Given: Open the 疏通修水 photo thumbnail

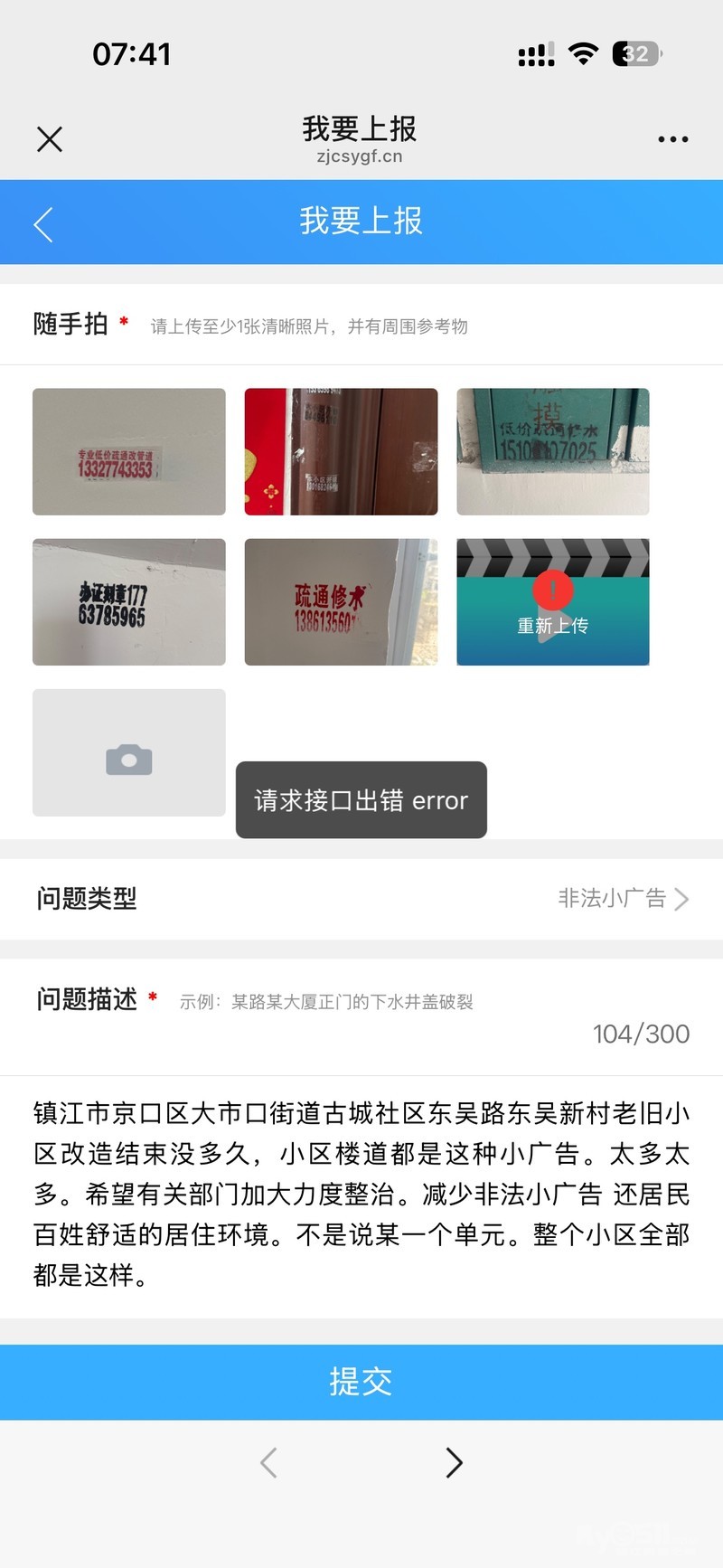Looking at the screenshot, I should click(341, 602).
